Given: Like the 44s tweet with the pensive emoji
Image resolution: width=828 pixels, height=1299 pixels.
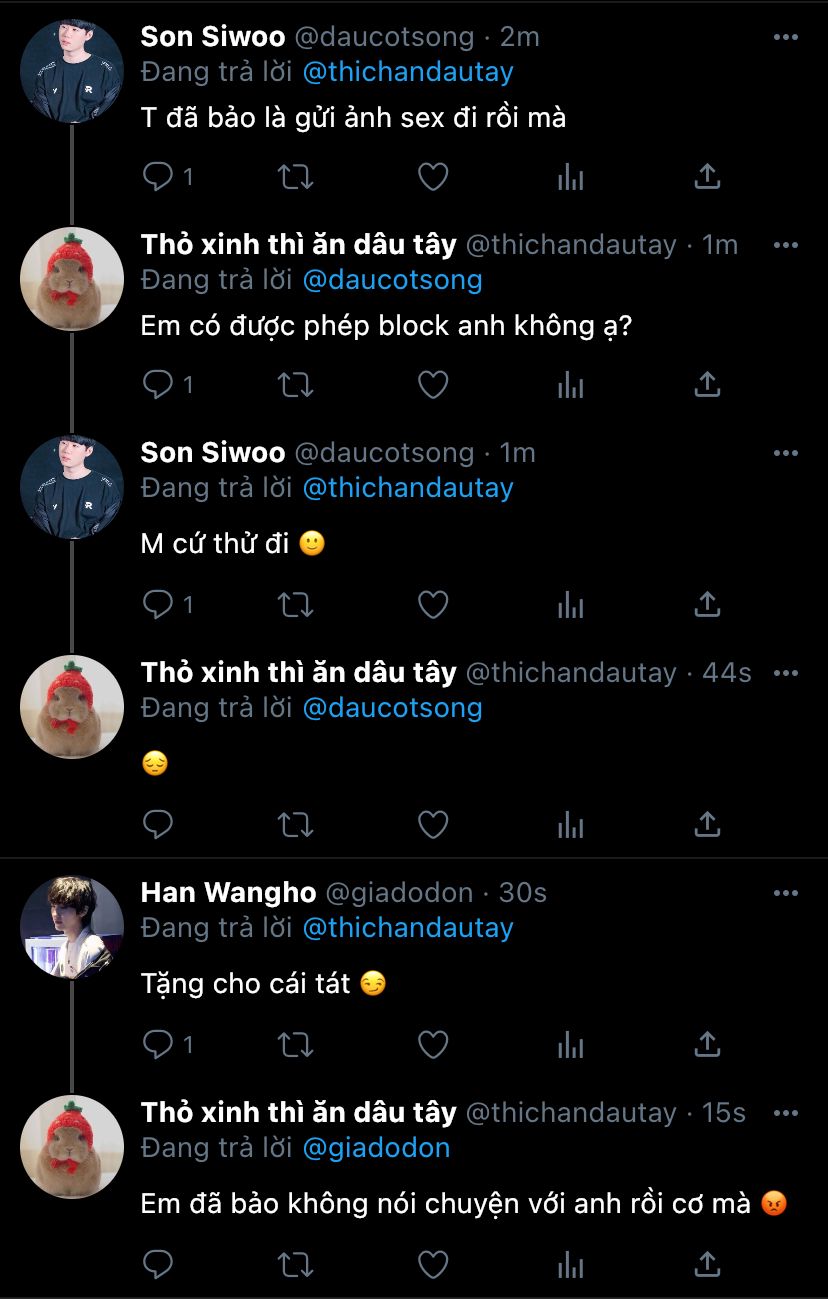Looking at the screenshot, I should [x=432, y=824].
